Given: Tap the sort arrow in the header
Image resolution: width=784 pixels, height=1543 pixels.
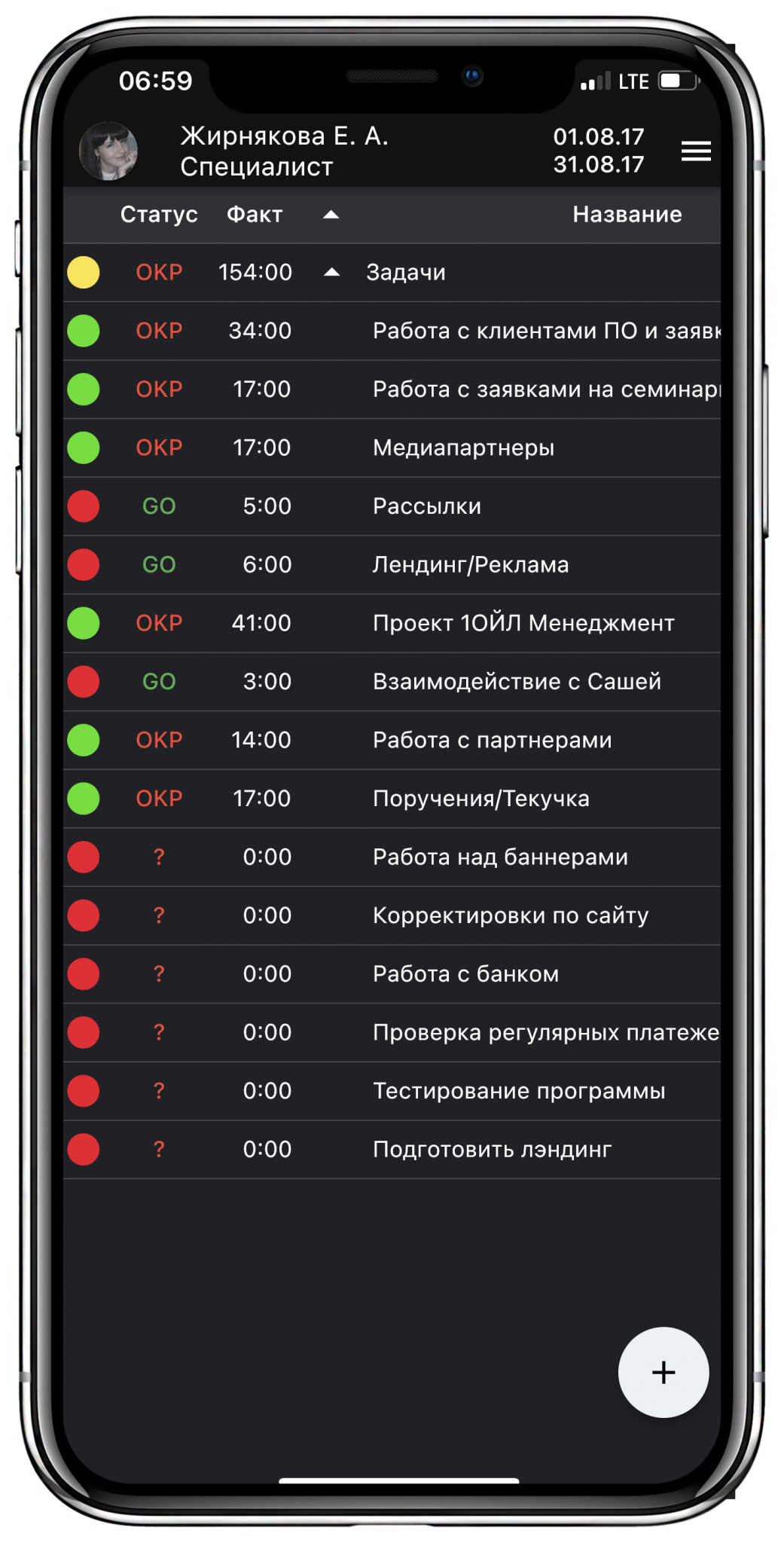Looking at the screenshot, I should coord(331,215).
